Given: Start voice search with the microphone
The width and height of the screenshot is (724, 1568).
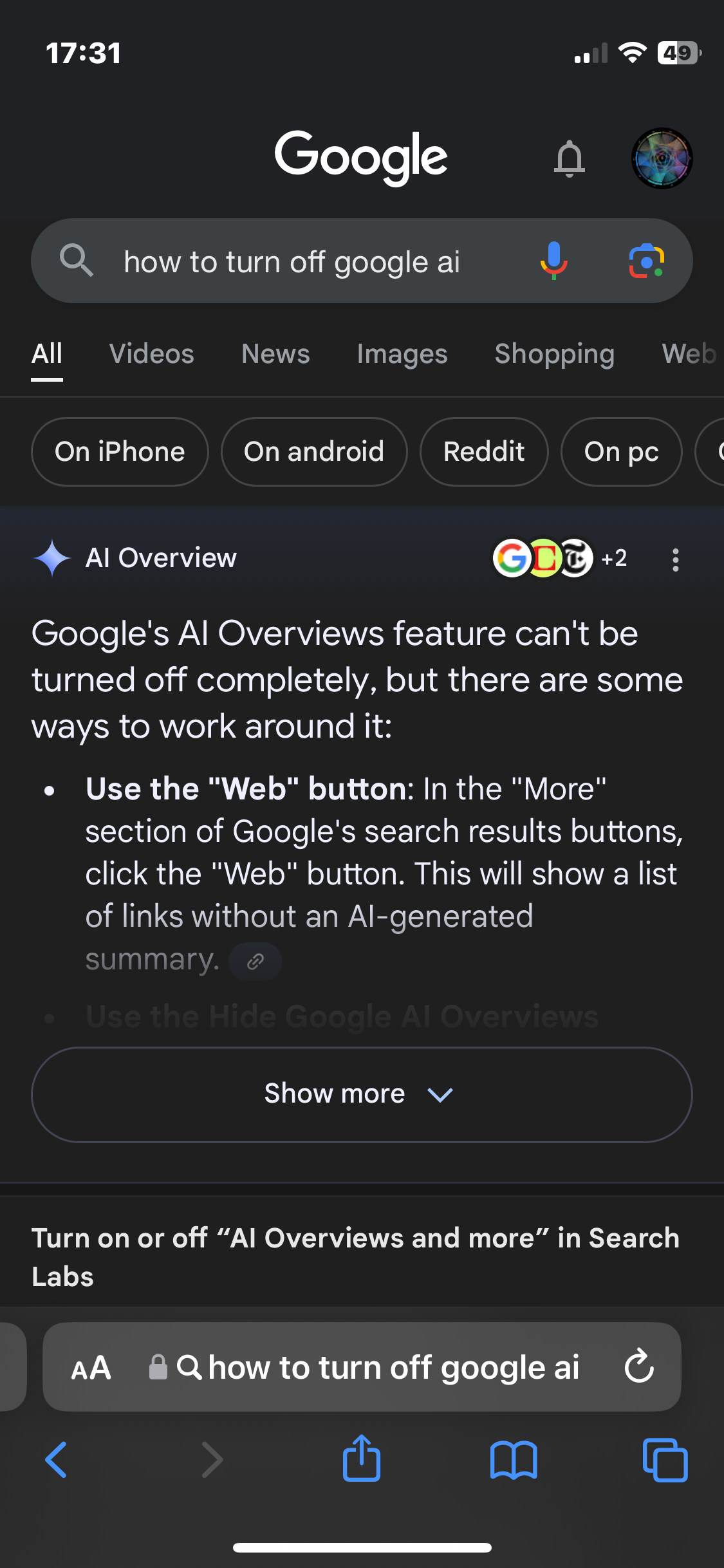Looking at the screenshot, I should [553, 261].
